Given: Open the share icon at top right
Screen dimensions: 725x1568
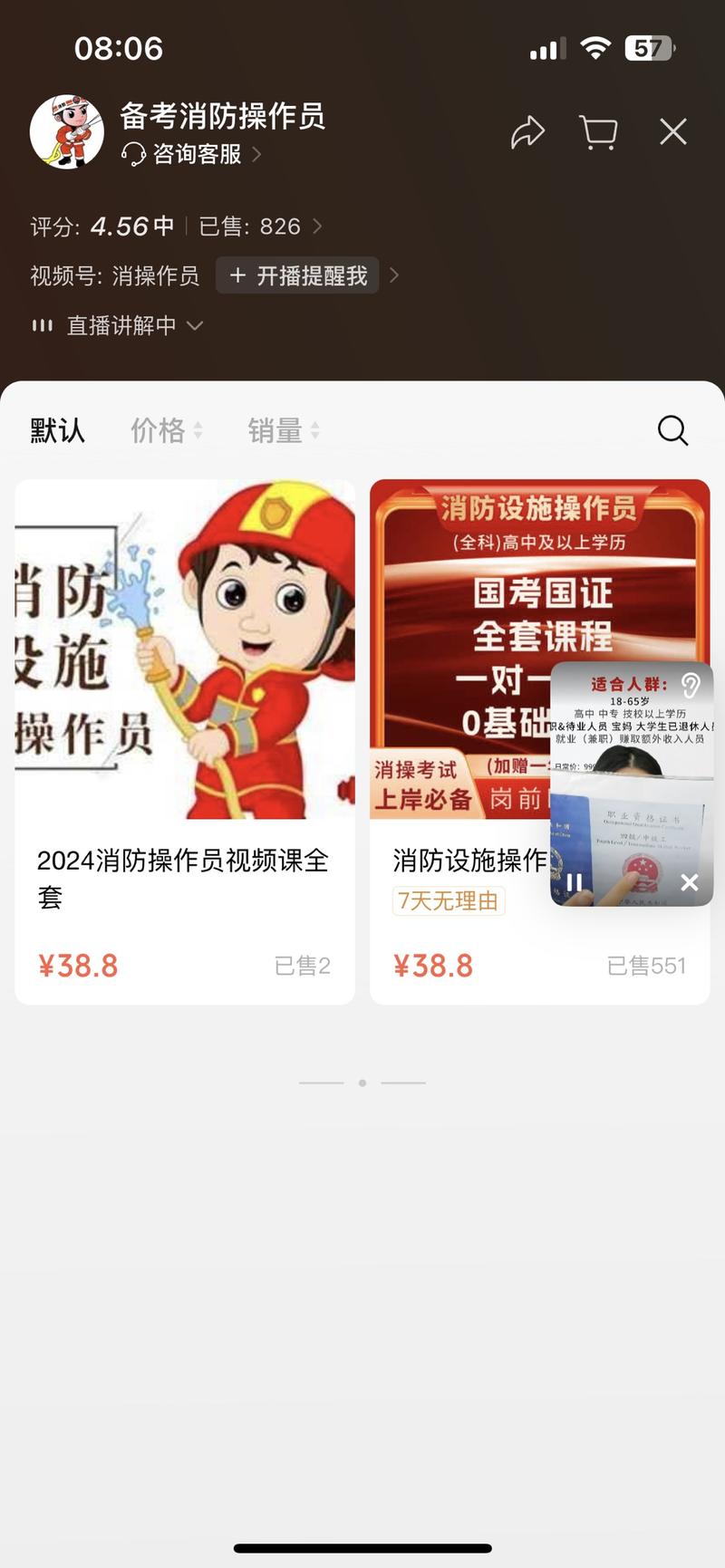Looking at the screenshot, I should click(x=527, y=131).
